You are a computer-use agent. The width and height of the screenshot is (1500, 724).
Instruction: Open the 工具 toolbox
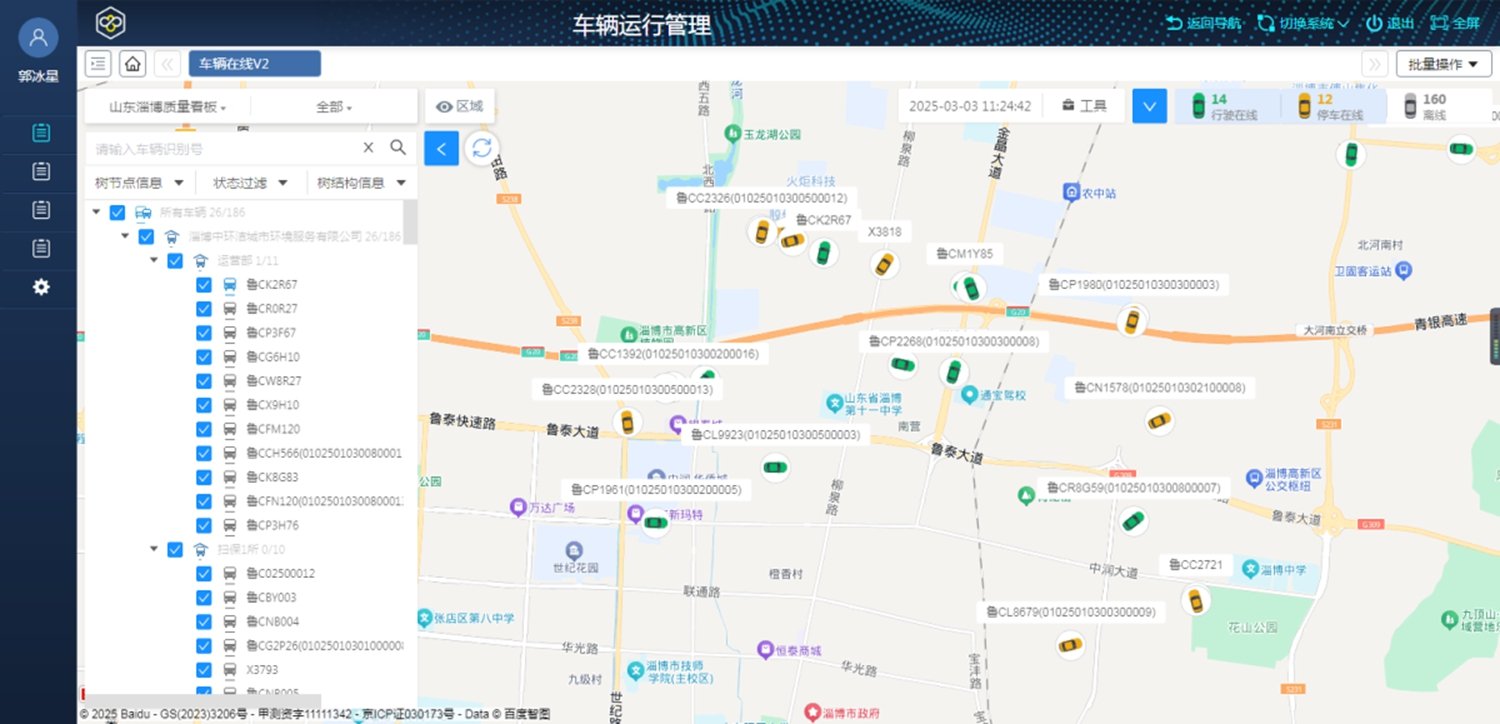point(1084,106)
